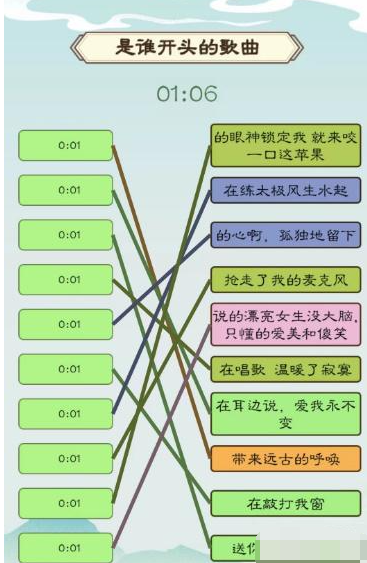The image size is (367, 563).
Task: Select the lyric box '的眼神锁定我 就来咬一口这苹果'
Action: point(285,145)
